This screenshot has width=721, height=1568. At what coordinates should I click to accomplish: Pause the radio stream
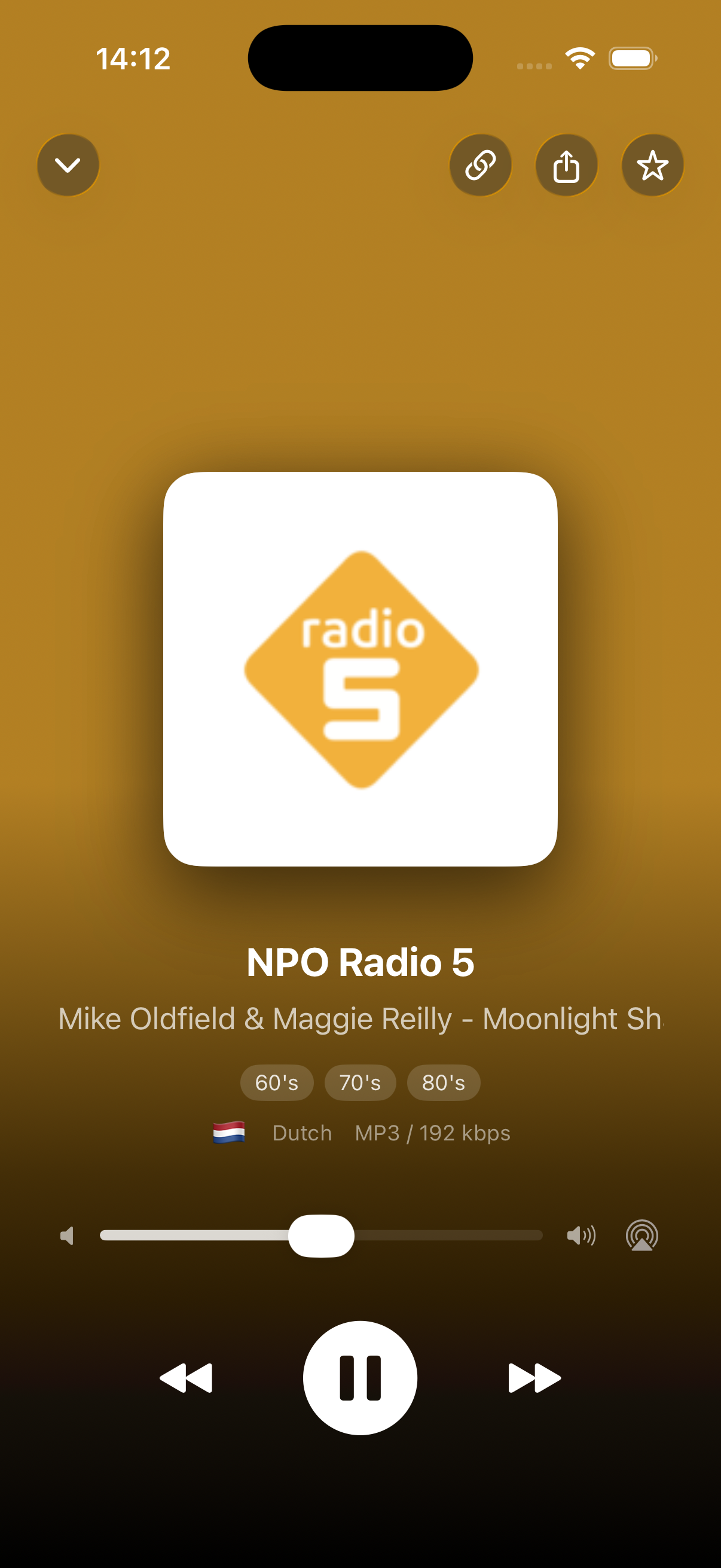pos(360,1377)
